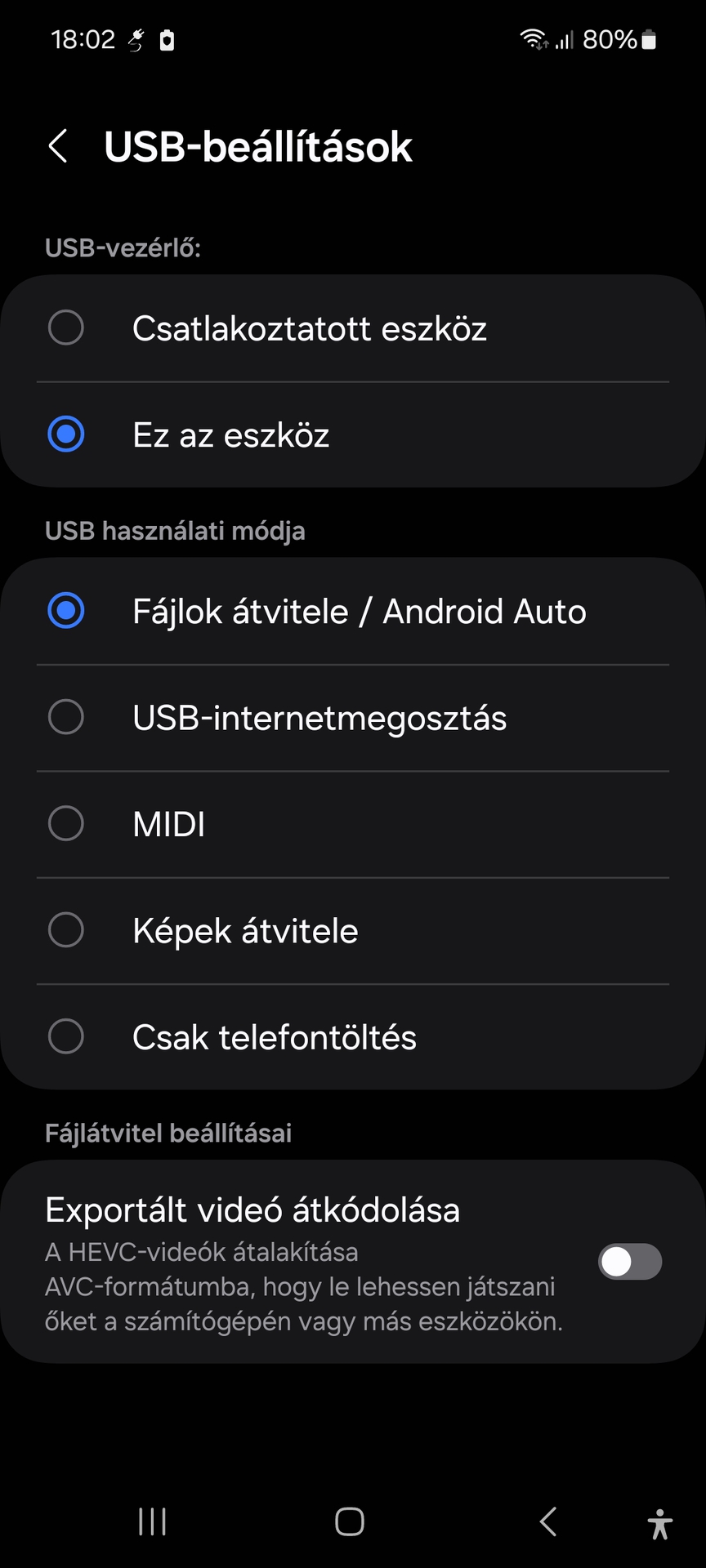Select Képek átvitele mode

66,930
